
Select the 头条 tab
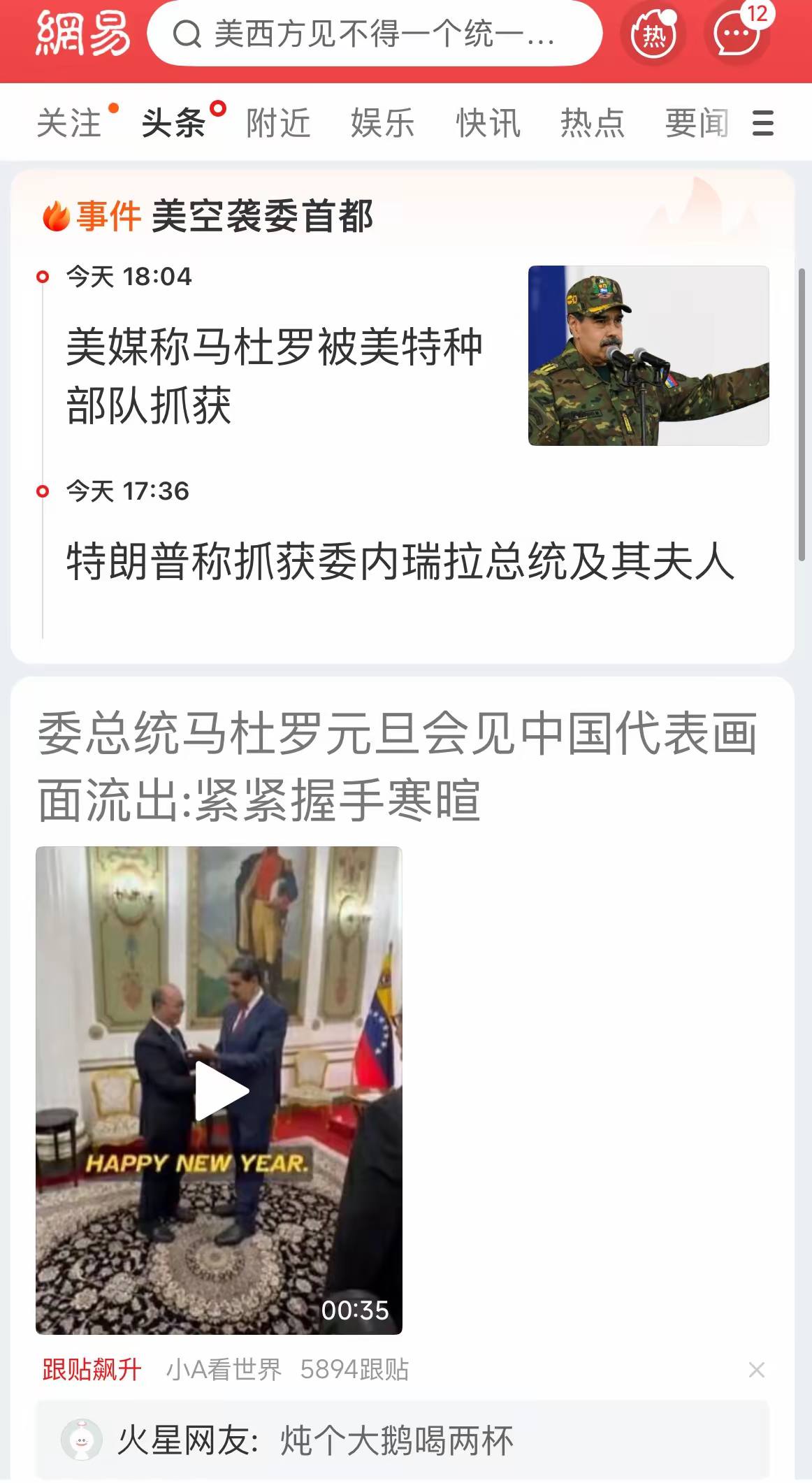tap(173, 124)
